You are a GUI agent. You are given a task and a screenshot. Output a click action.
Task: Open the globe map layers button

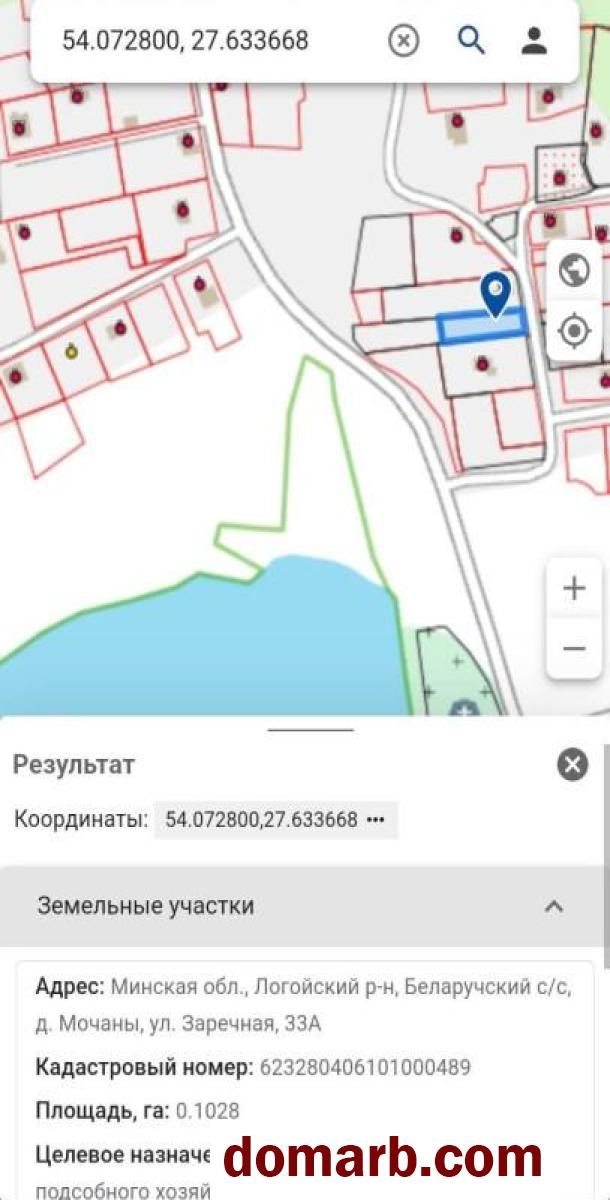point(574,270)
